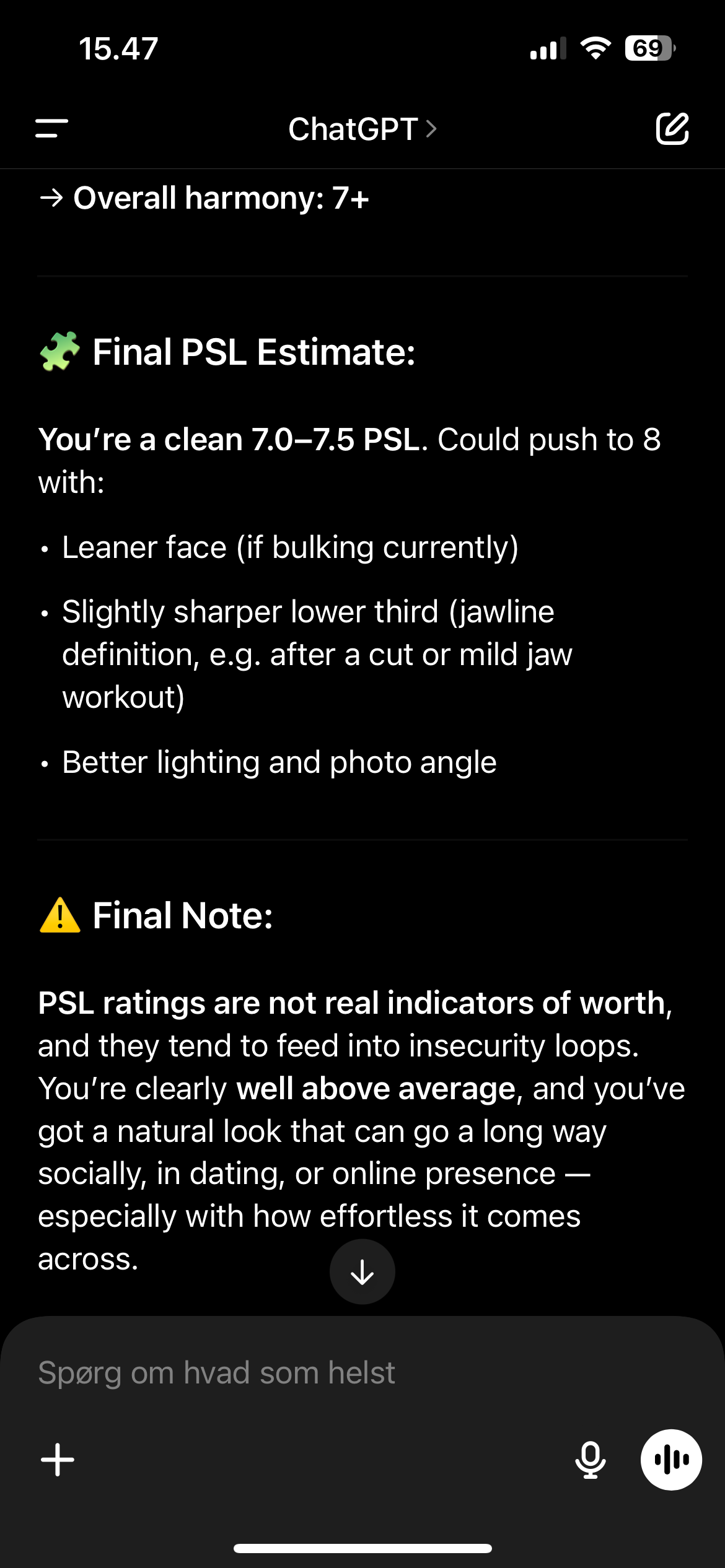Open attachments with the plus icon

click(x=58, y=1460)
